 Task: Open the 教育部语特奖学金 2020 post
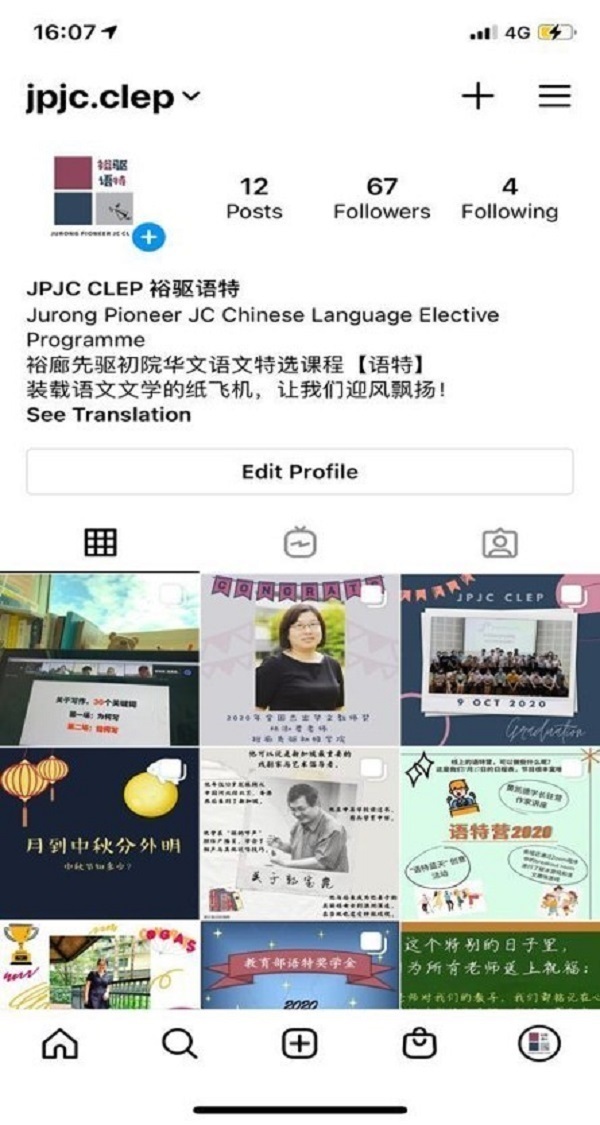click(x=300, y=965)
